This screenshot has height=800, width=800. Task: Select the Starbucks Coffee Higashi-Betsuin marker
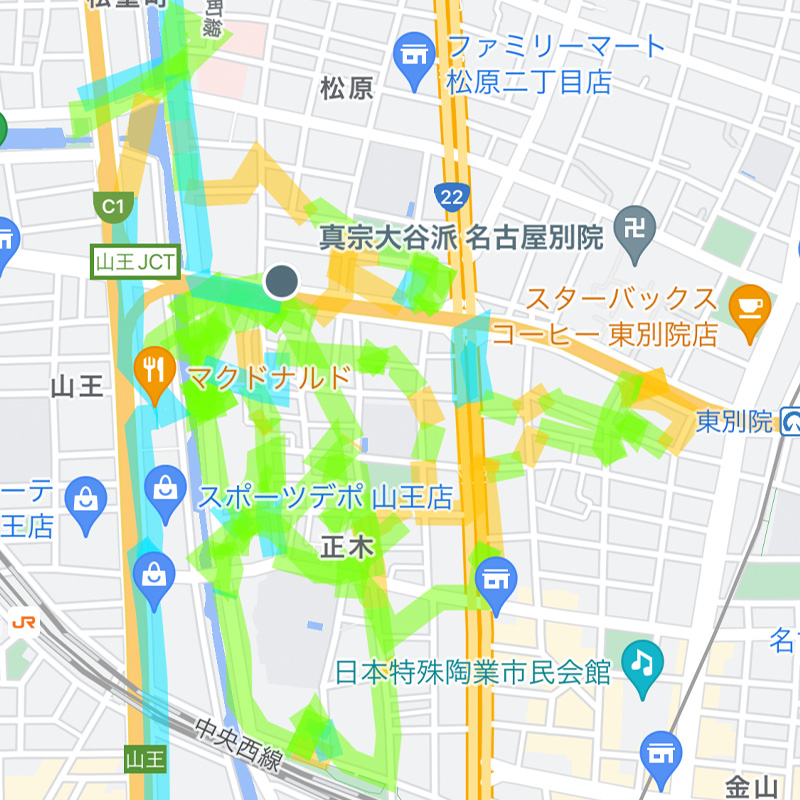tap(750, 303)
